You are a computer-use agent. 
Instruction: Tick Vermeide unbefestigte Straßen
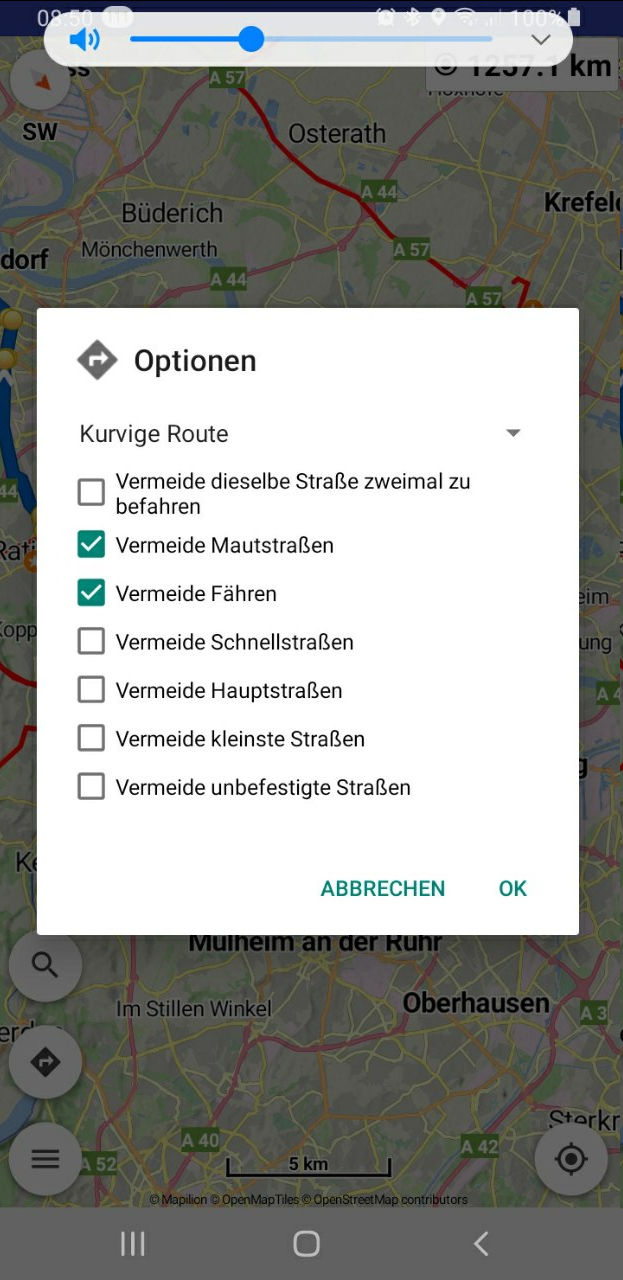coord(91,787)
